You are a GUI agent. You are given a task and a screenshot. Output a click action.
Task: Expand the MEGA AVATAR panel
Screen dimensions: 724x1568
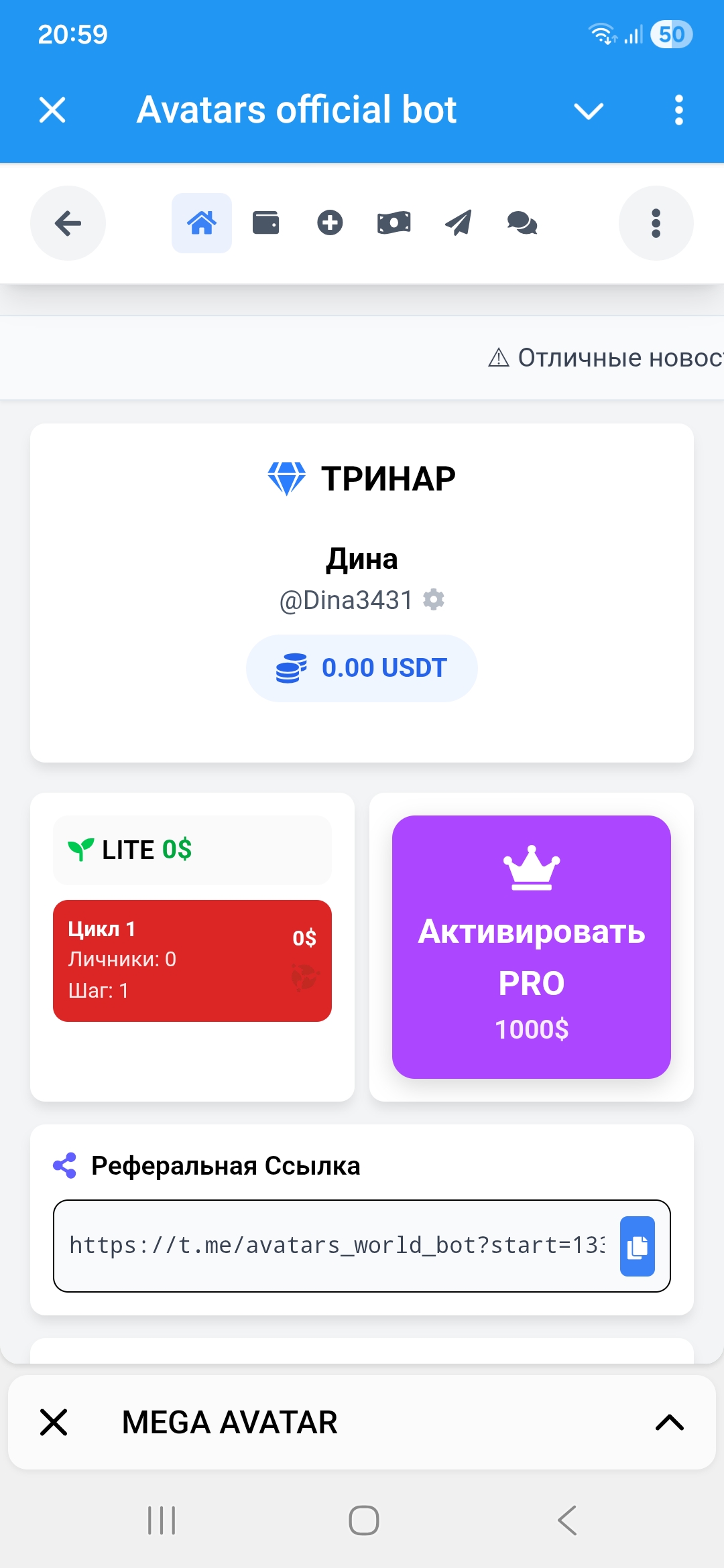point(669,1422)
